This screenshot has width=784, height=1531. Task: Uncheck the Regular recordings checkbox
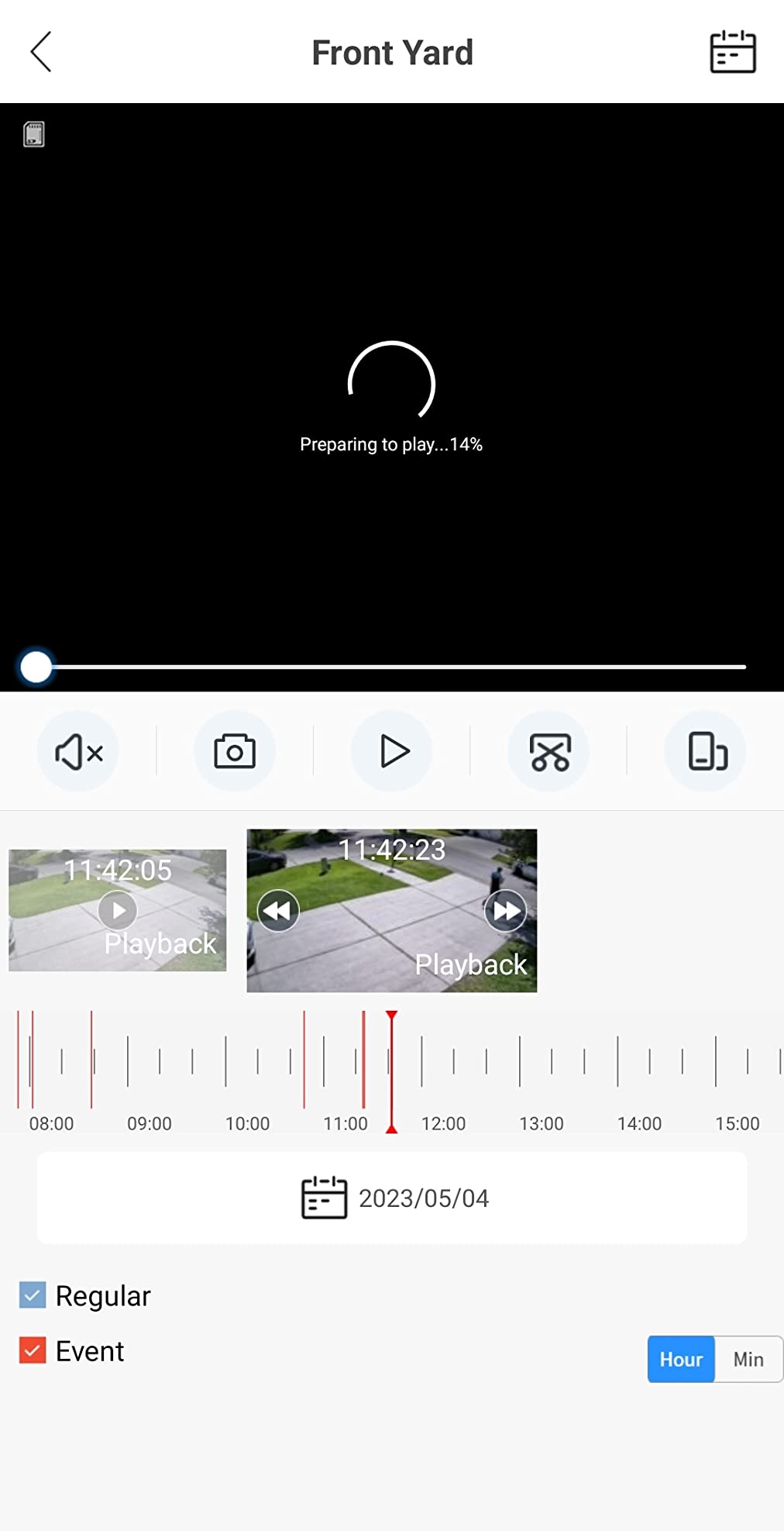[33, 1295]
